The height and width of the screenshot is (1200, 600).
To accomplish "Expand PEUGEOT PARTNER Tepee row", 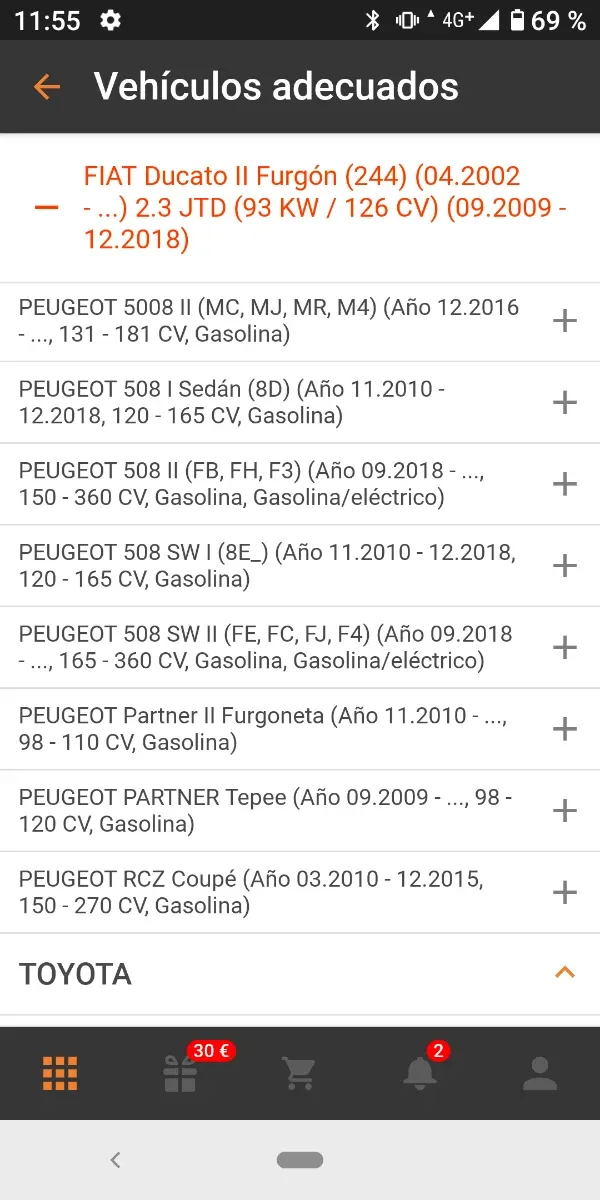I will pyautogui.click(x=565, y=810).
